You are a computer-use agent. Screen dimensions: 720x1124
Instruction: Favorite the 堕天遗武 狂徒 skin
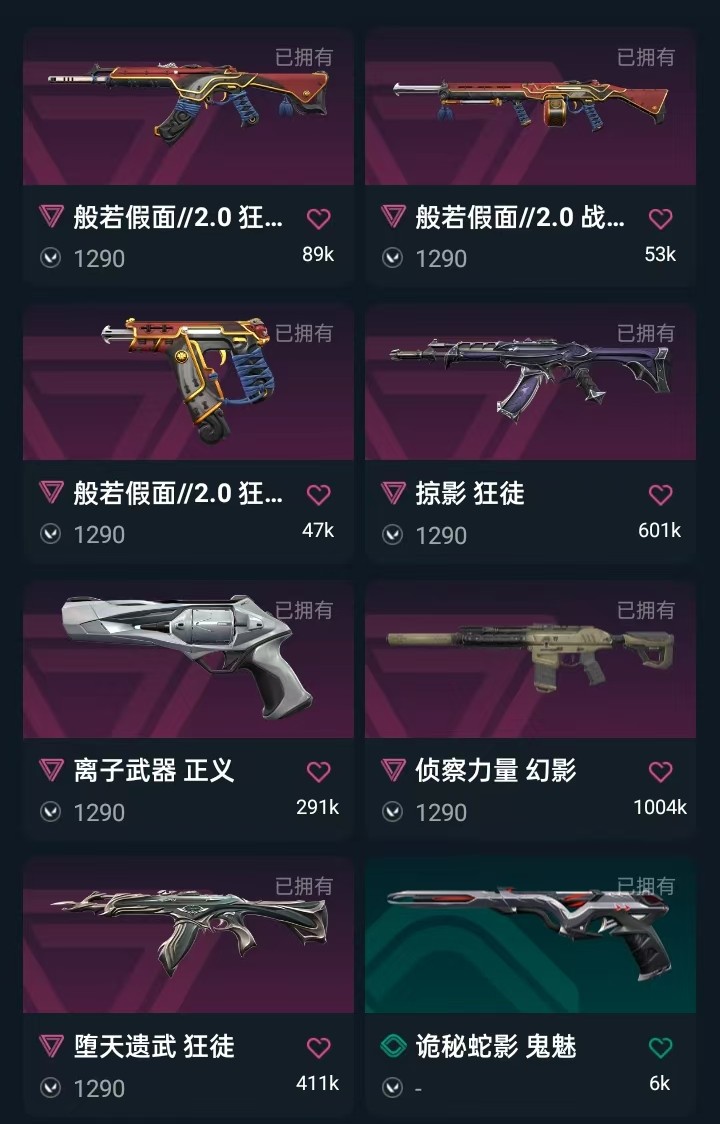coord(318,1047)
